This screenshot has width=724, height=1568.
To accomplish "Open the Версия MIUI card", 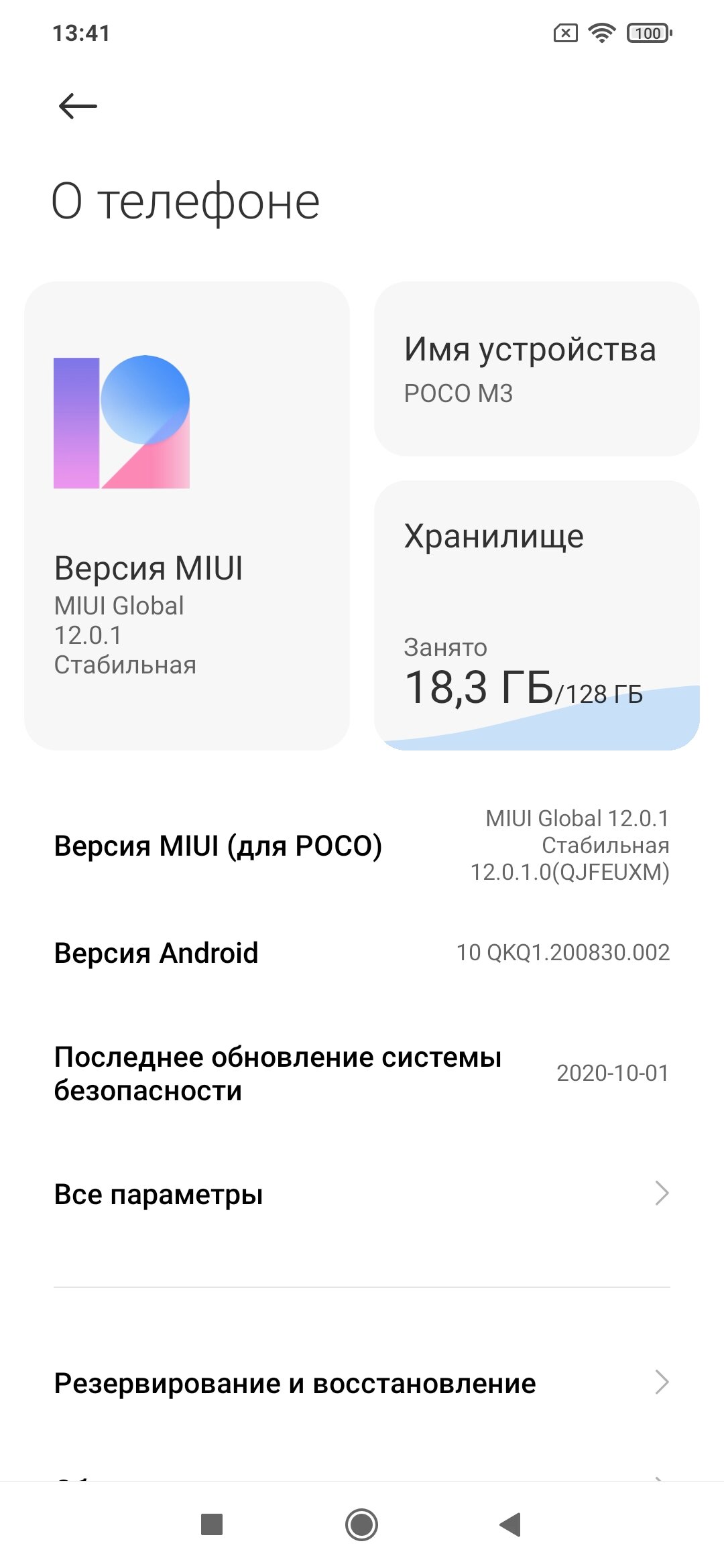I will pos(186,516).
